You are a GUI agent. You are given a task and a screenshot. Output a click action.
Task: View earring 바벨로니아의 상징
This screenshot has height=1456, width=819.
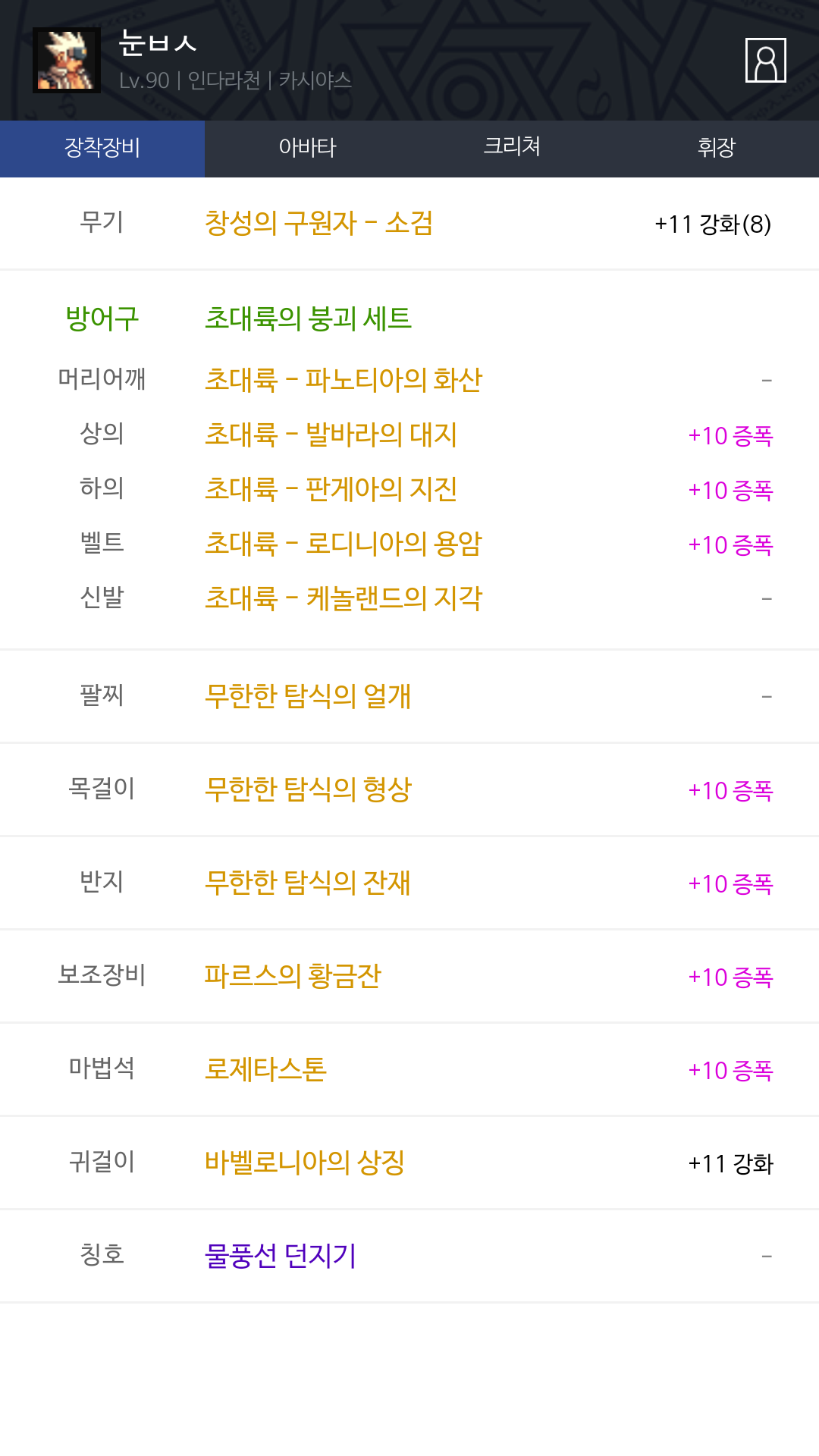pos(305,1163)
